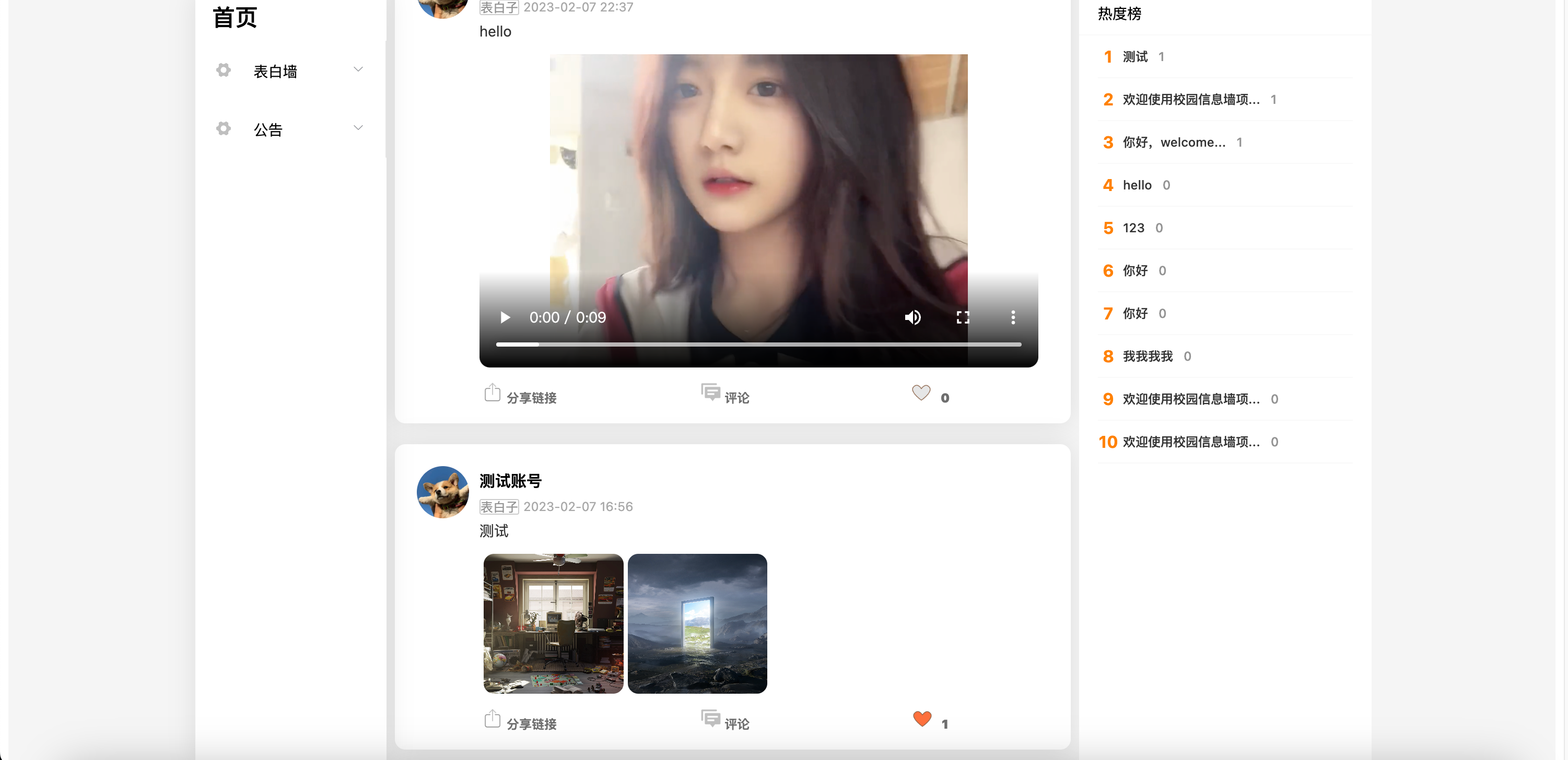Open the video's more options menu
The height and width of the screenshot is (760, 1568).
coord(1013,317)
